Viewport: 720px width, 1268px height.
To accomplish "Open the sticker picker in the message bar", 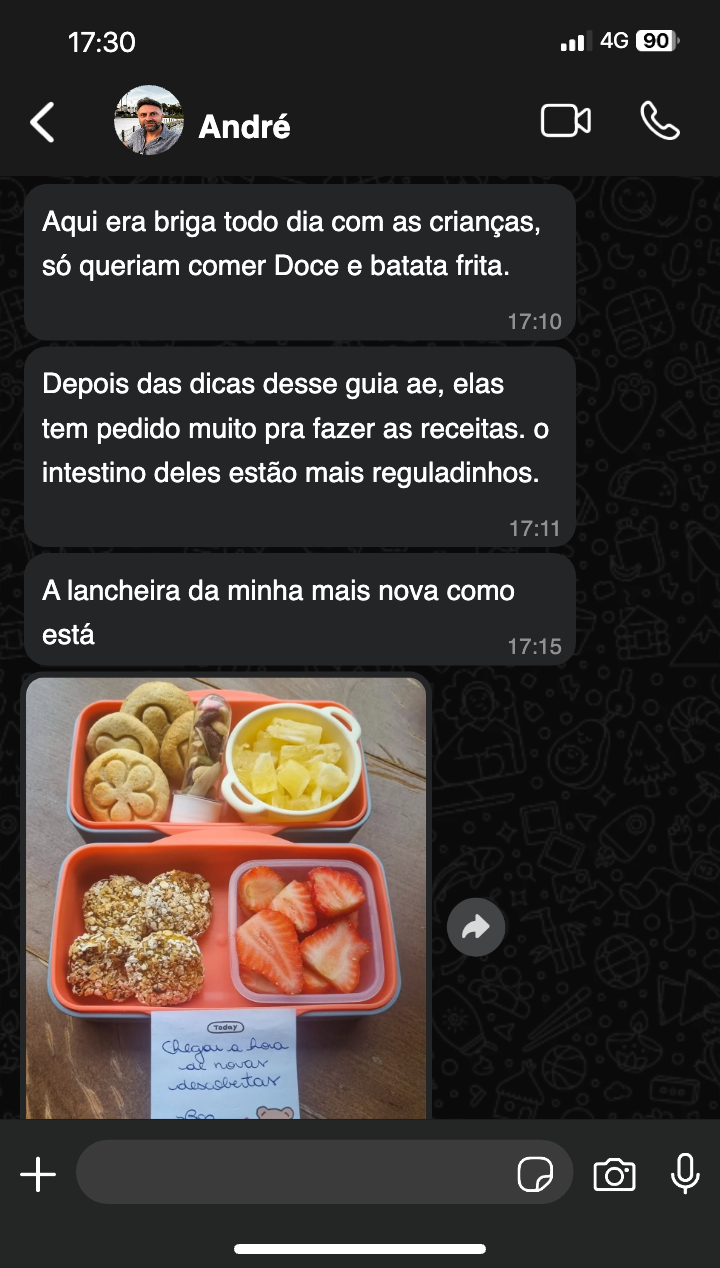I will 537,1172.
